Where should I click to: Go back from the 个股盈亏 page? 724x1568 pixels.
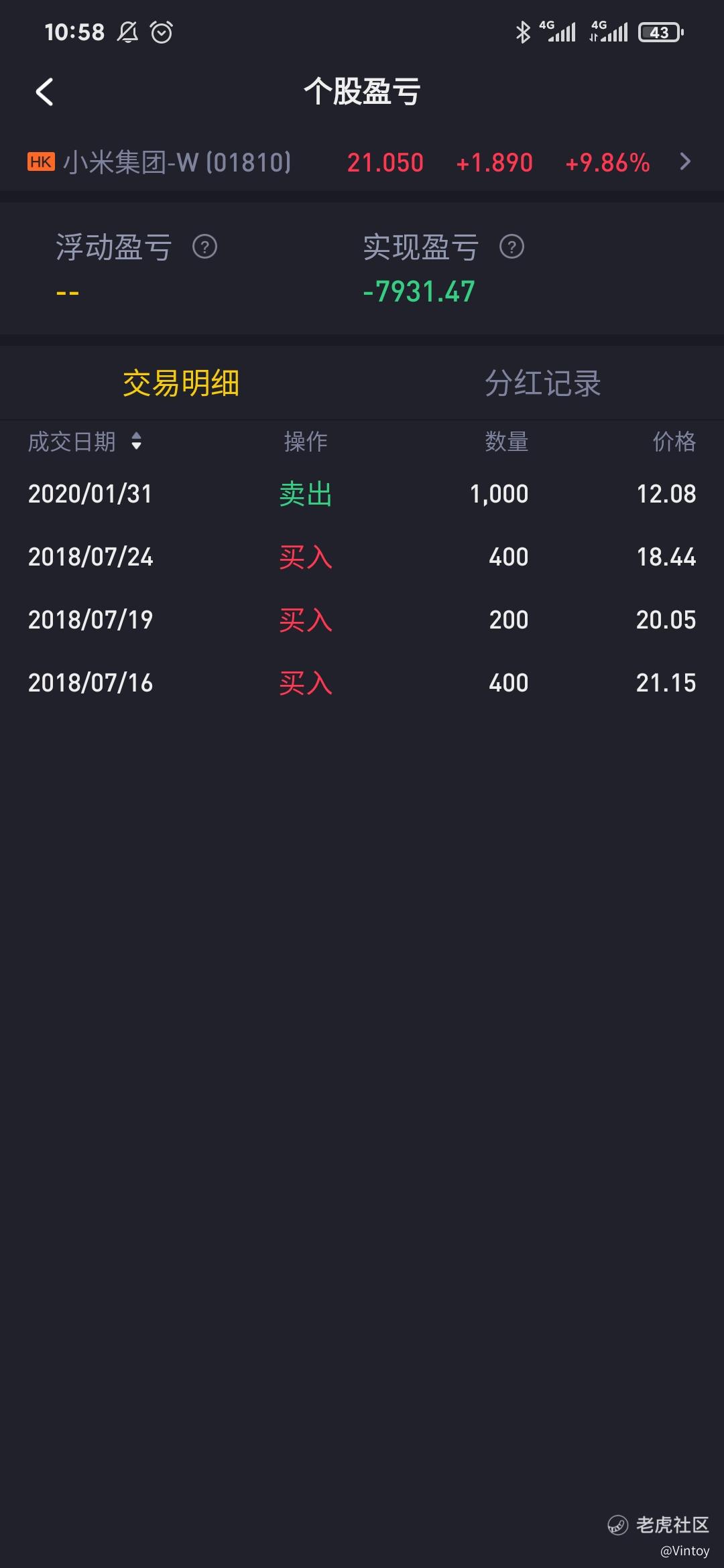[44, 92]
